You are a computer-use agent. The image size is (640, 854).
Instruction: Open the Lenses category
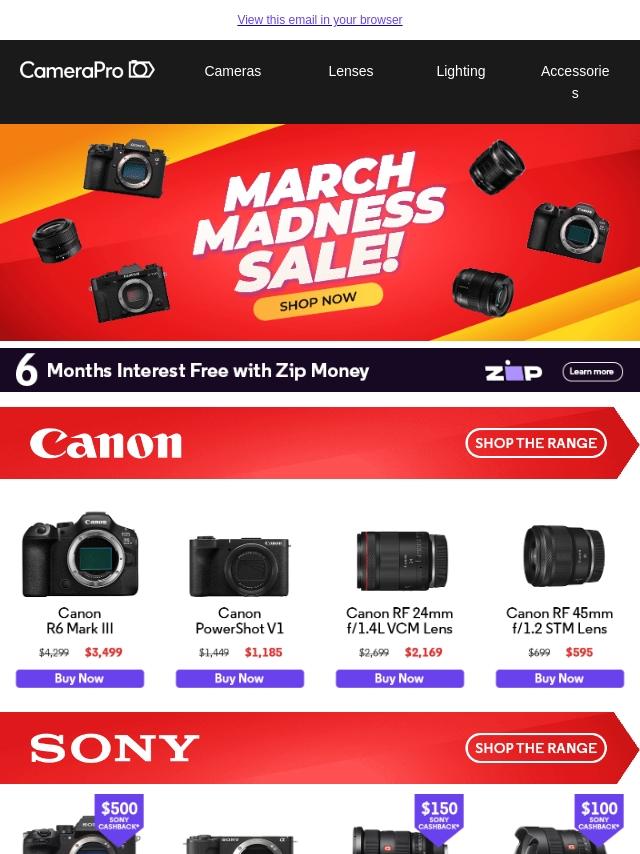(351, 71)
